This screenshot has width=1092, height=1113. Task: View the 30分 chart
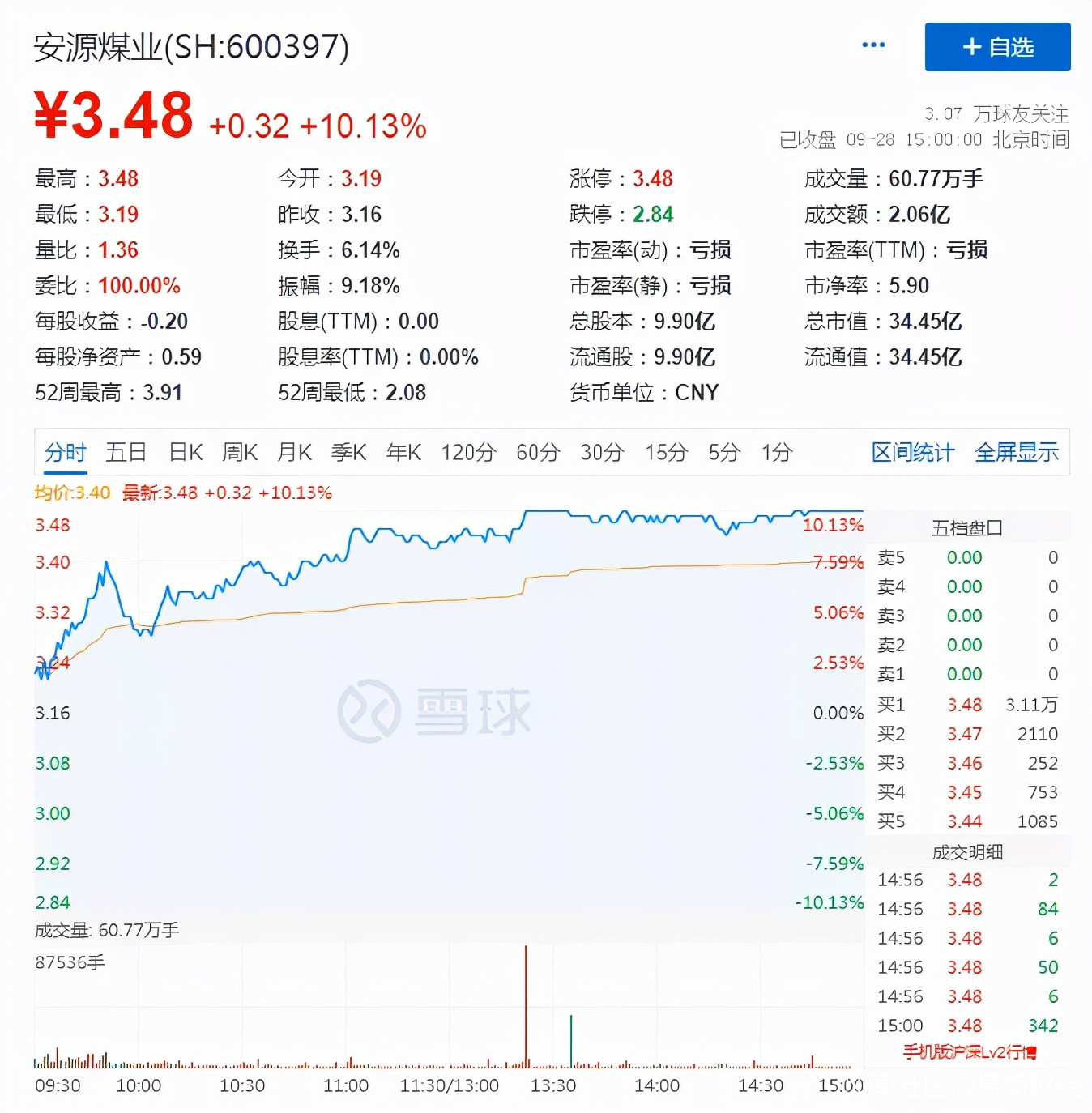coord(602,452)
